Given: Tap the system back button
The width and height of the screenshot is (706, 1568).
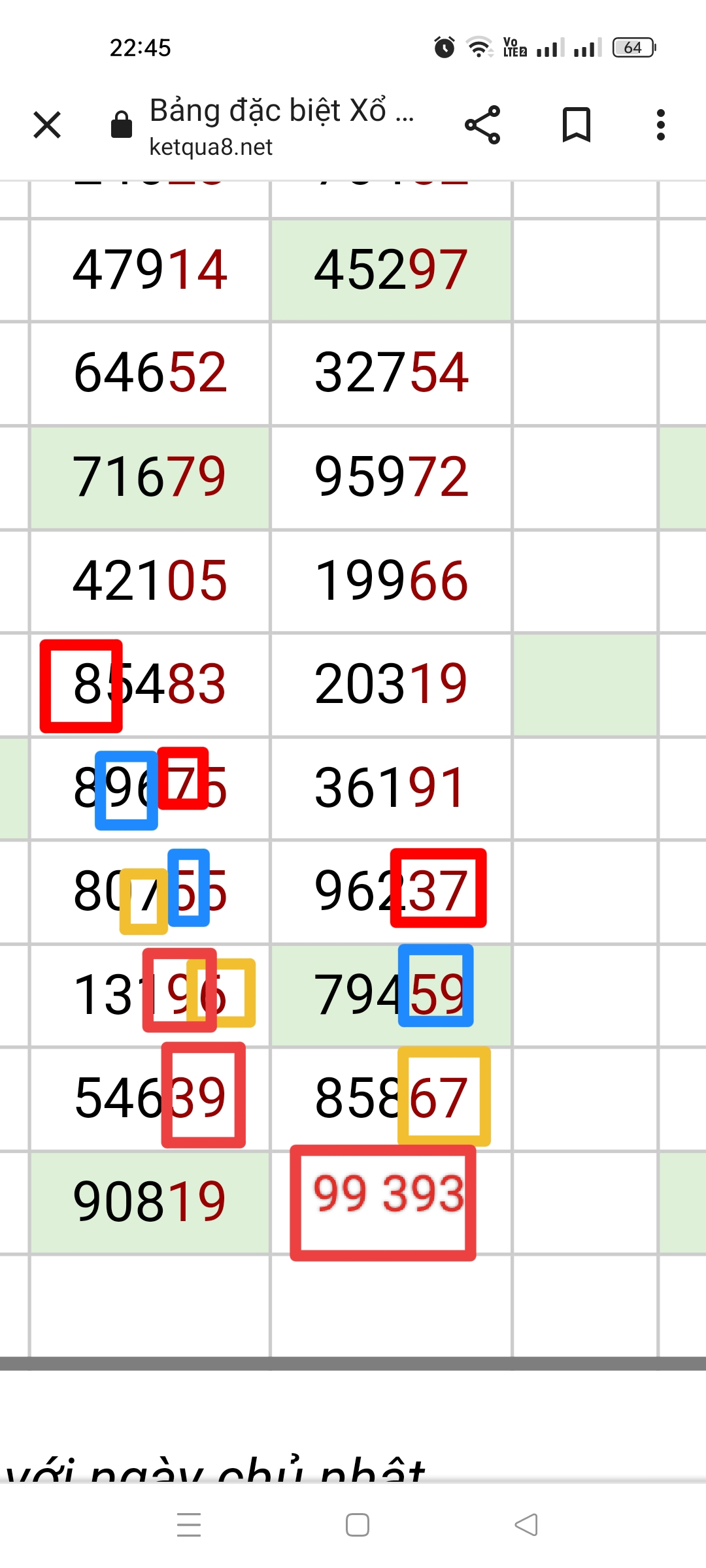Looking at the screenshot, I should click(526, 1525).
